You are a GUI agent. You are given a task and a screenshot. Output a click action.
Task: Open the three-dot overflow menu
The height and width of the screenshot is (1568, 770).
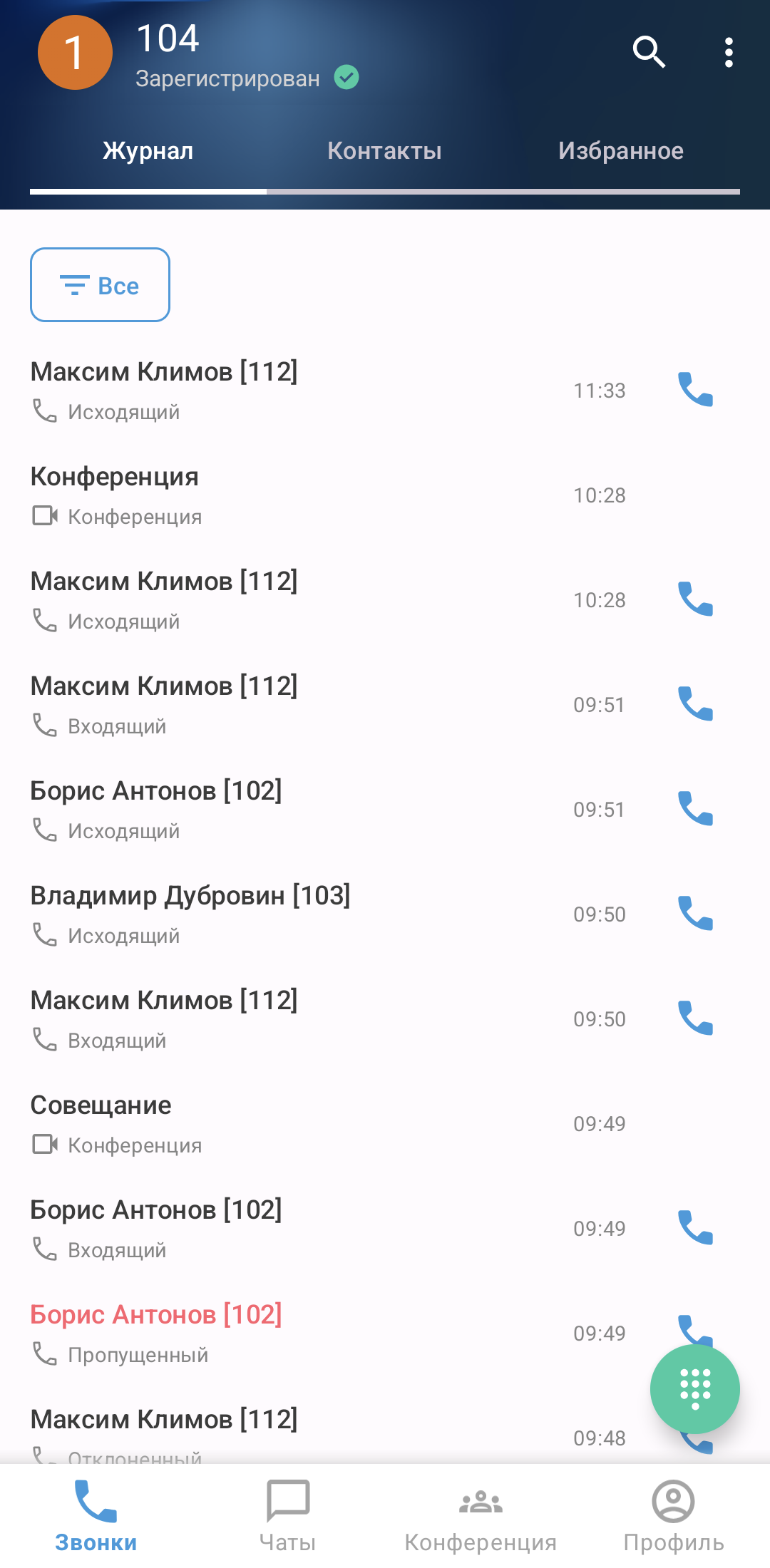click(x=728, y=53)
